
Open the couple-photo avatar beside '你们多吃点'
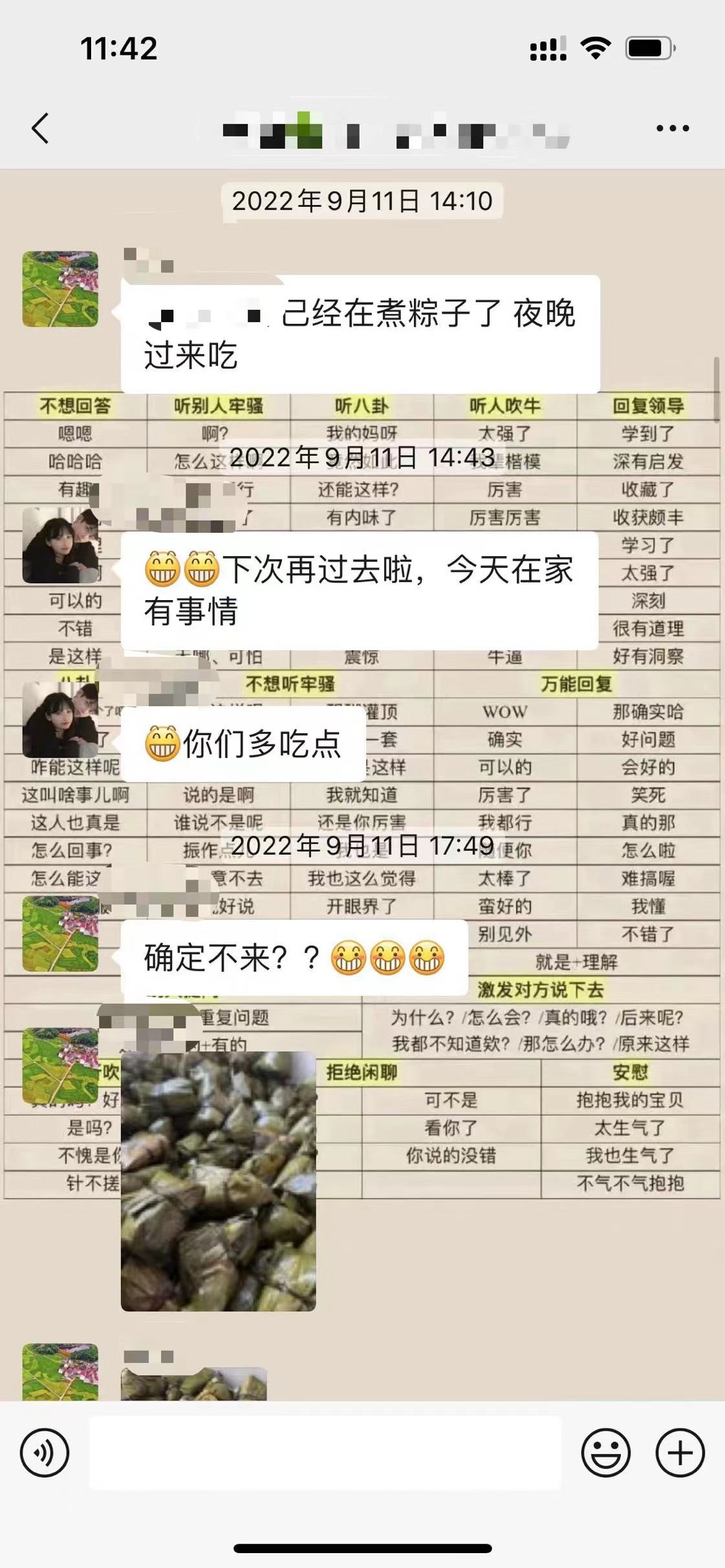(60, 720)
